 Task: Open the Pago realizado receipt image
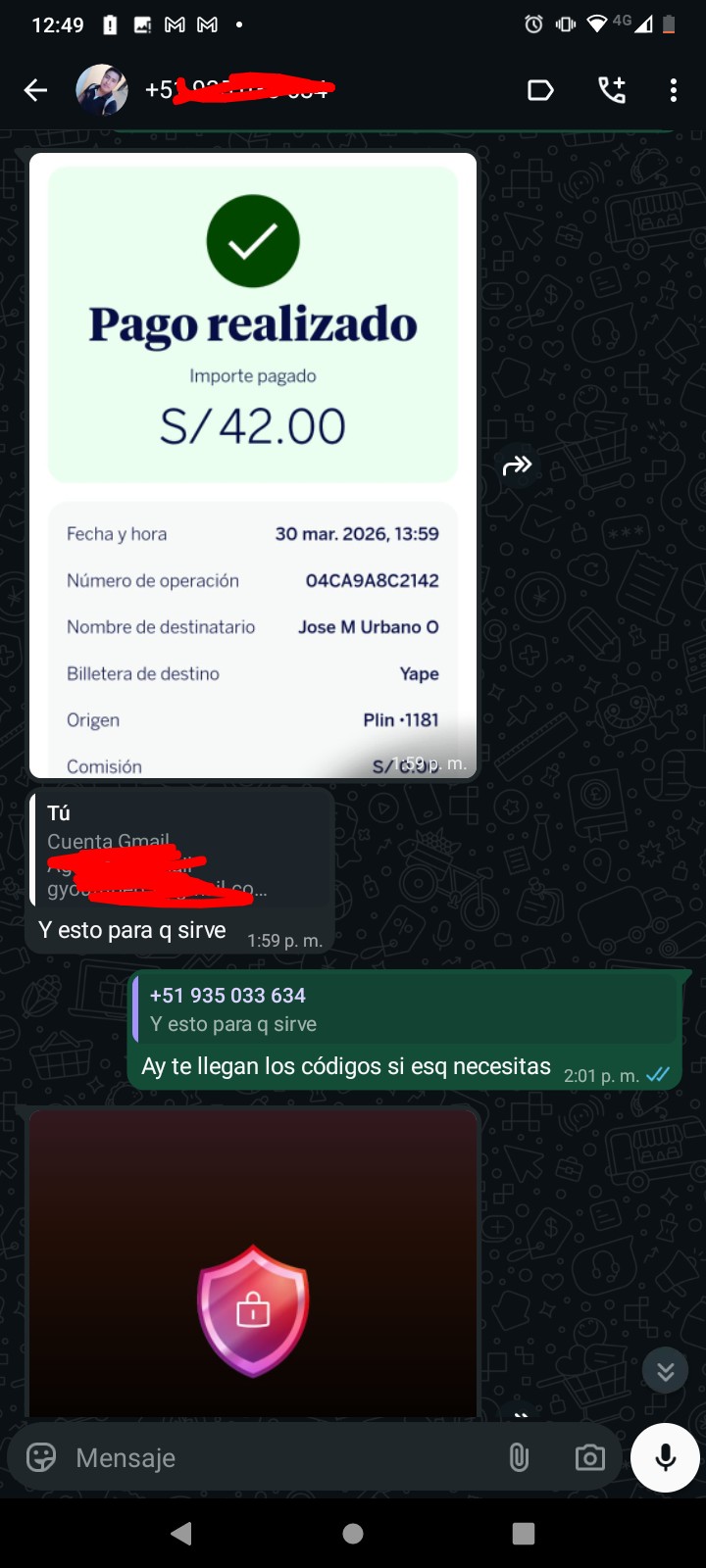[253, 465]
